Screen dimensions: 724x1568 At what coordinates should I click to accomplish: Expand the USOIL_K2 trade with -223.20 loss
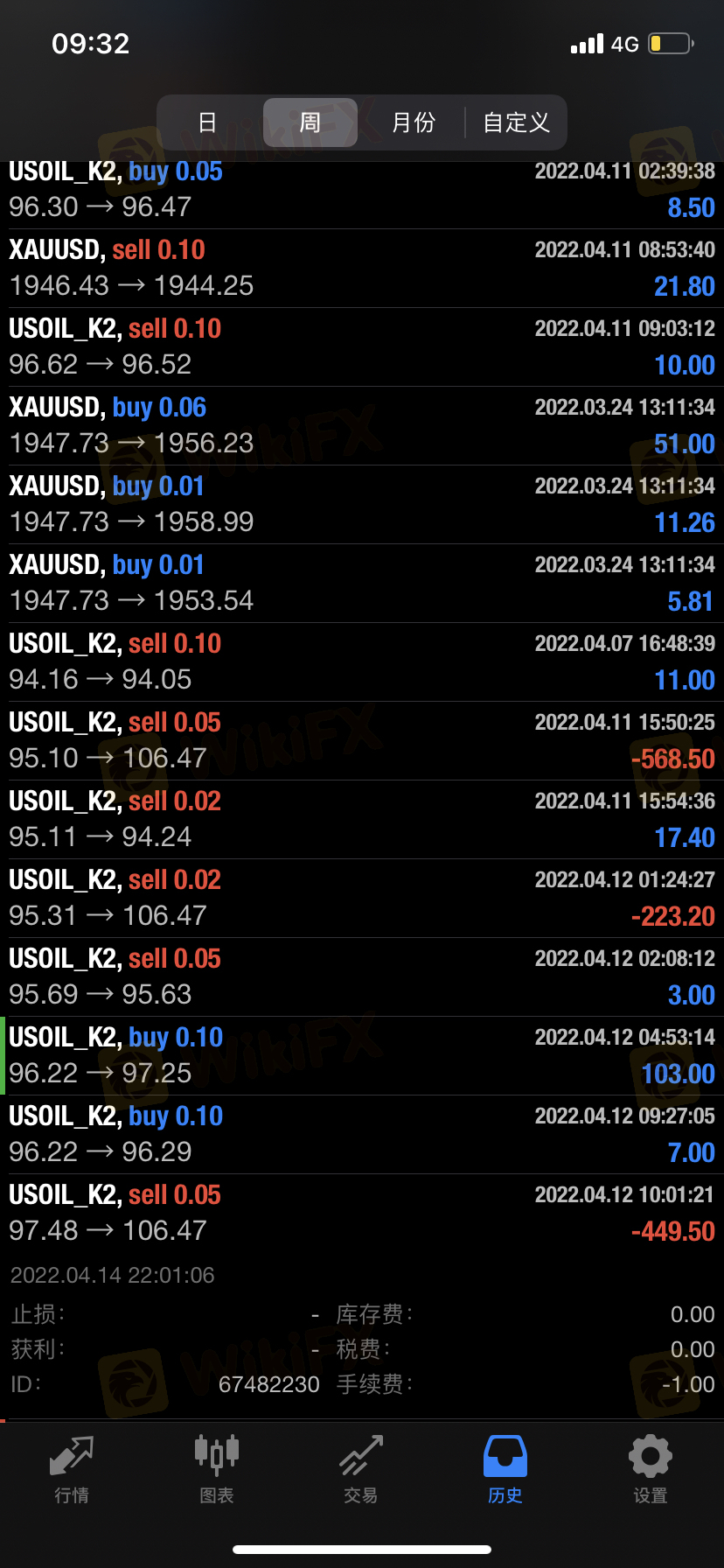(362, 898)
